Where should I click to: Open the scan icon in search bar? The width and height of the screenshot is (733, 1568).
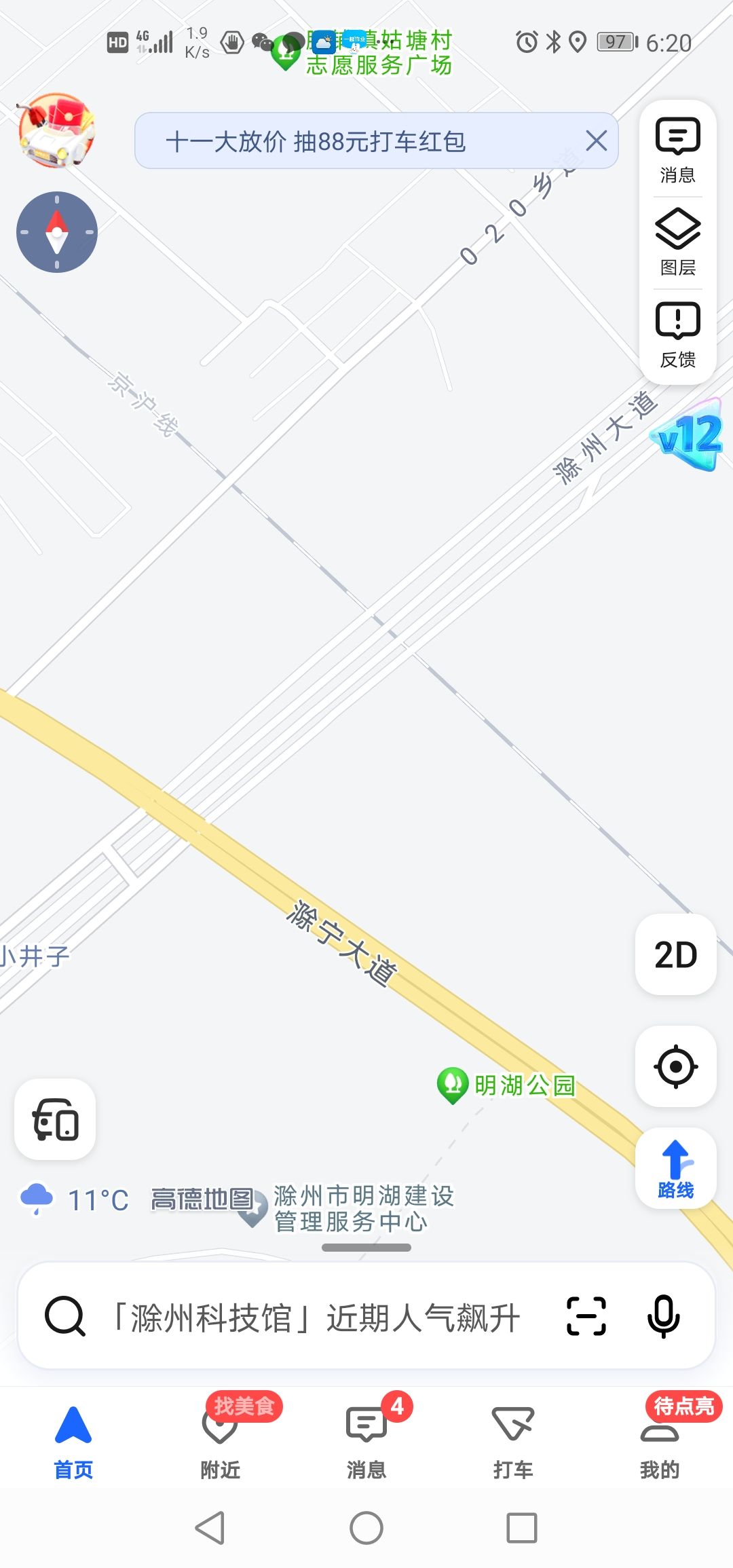[x=586, y=1316]
